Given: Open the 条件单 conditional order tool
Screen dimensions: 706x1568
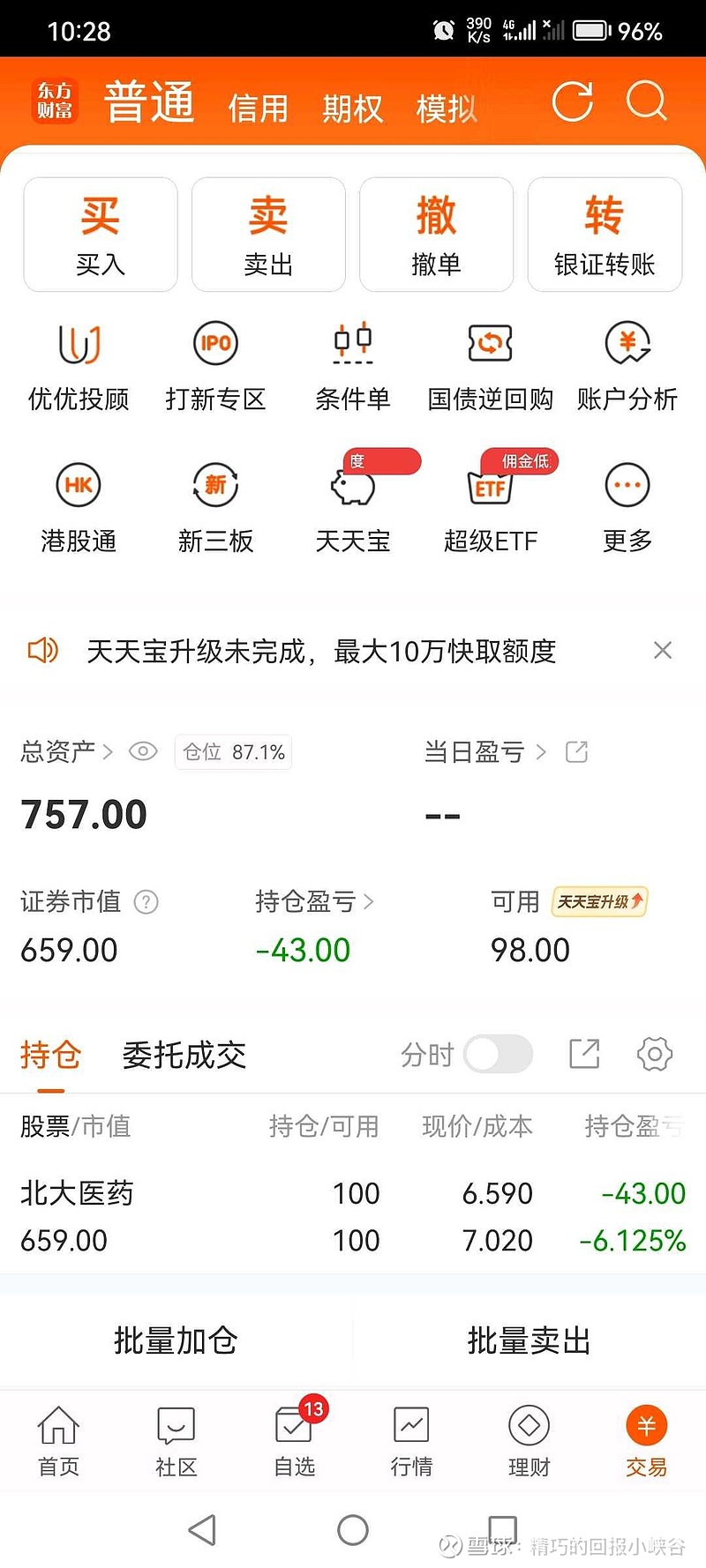Looking at the screenshot, I should pyautogui.click(x=352, y=364).
